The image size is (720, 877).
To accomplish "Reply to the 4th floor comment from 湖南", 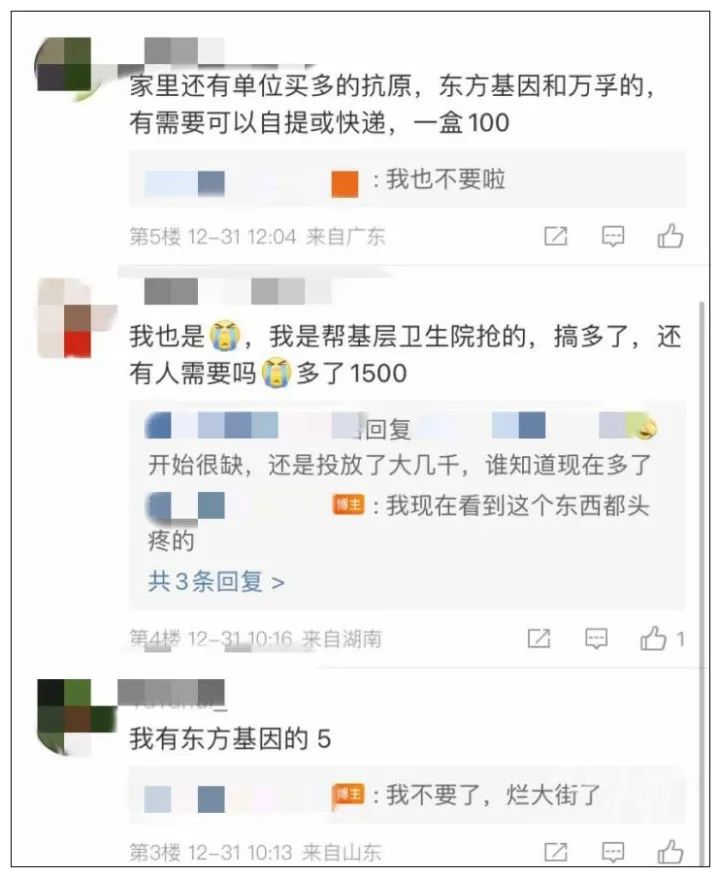I will click(x=597, y=638).
